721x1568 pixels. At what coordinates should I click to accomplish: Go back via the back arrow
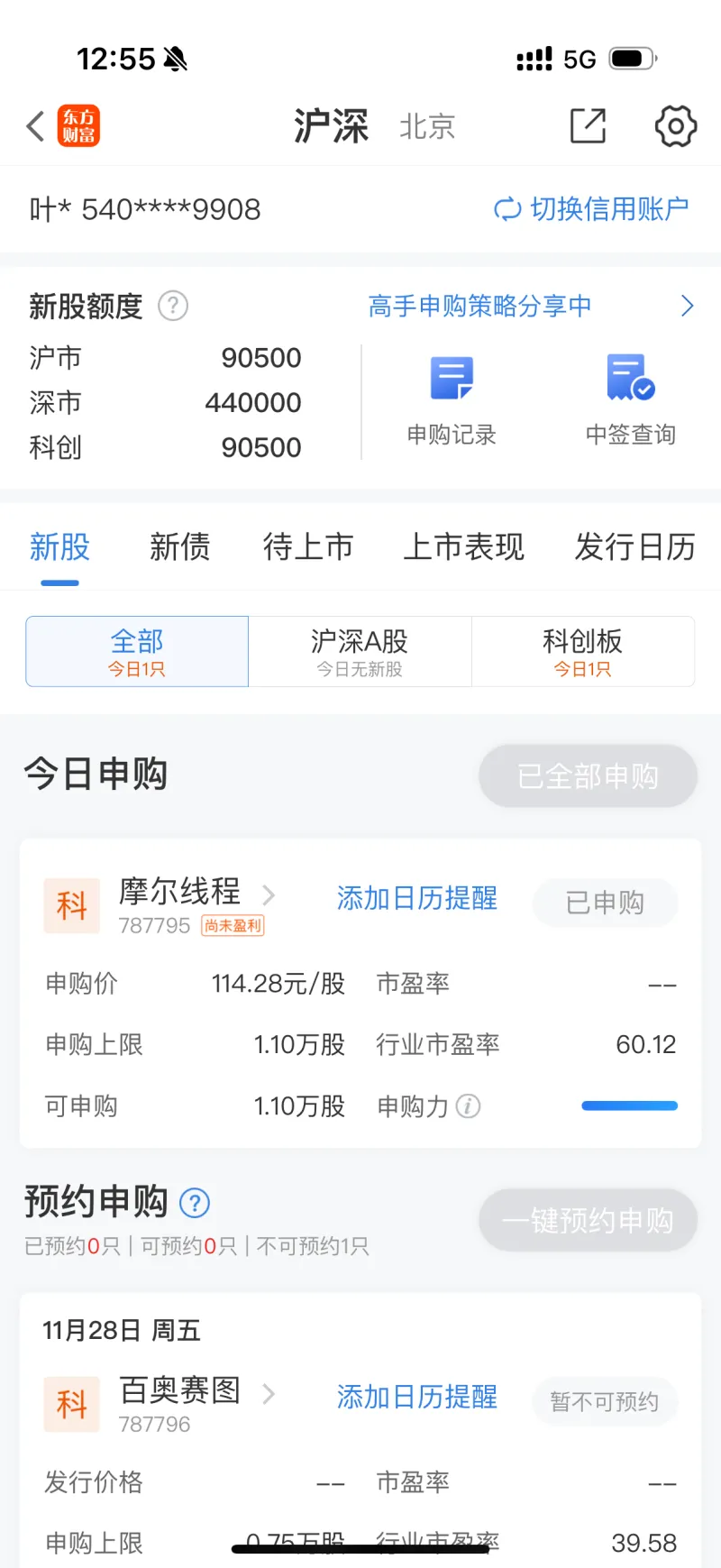click(x=36, y=126)
